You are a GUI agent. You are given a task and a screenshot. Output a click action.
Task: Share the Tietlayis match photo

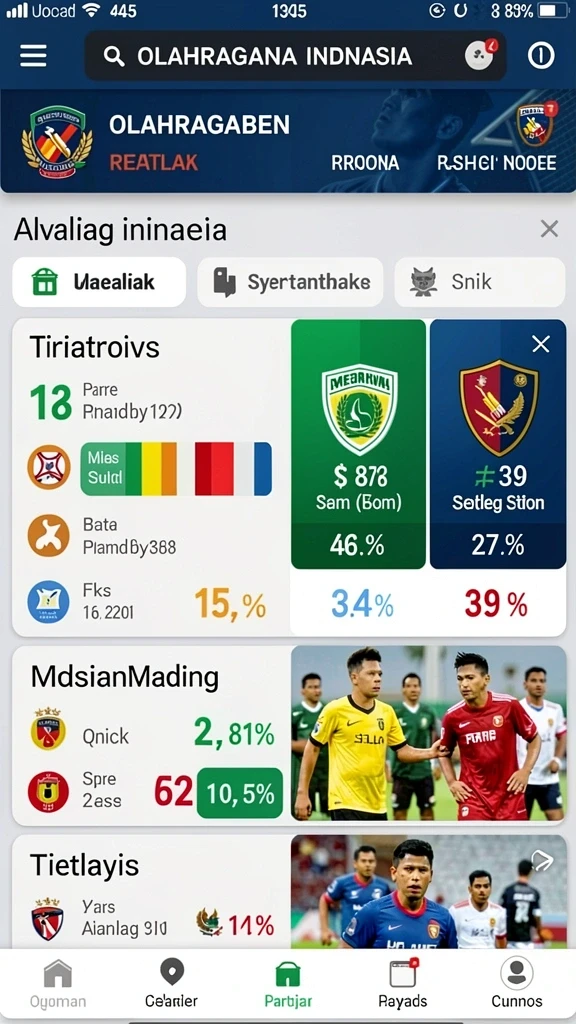[542, 861]
